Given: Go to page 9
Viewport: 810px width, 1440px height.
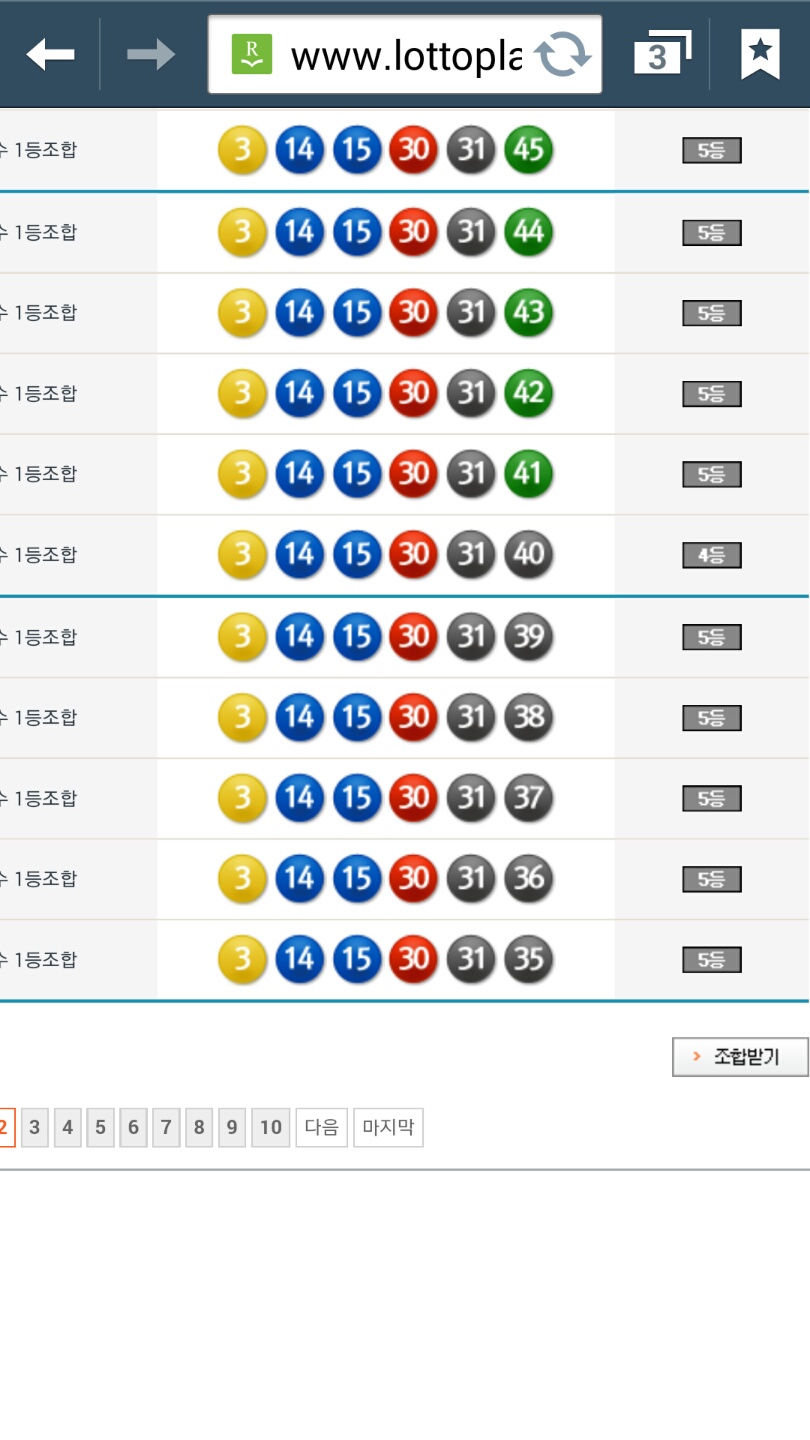Looking at the screenshot, I should point(232,1128).
